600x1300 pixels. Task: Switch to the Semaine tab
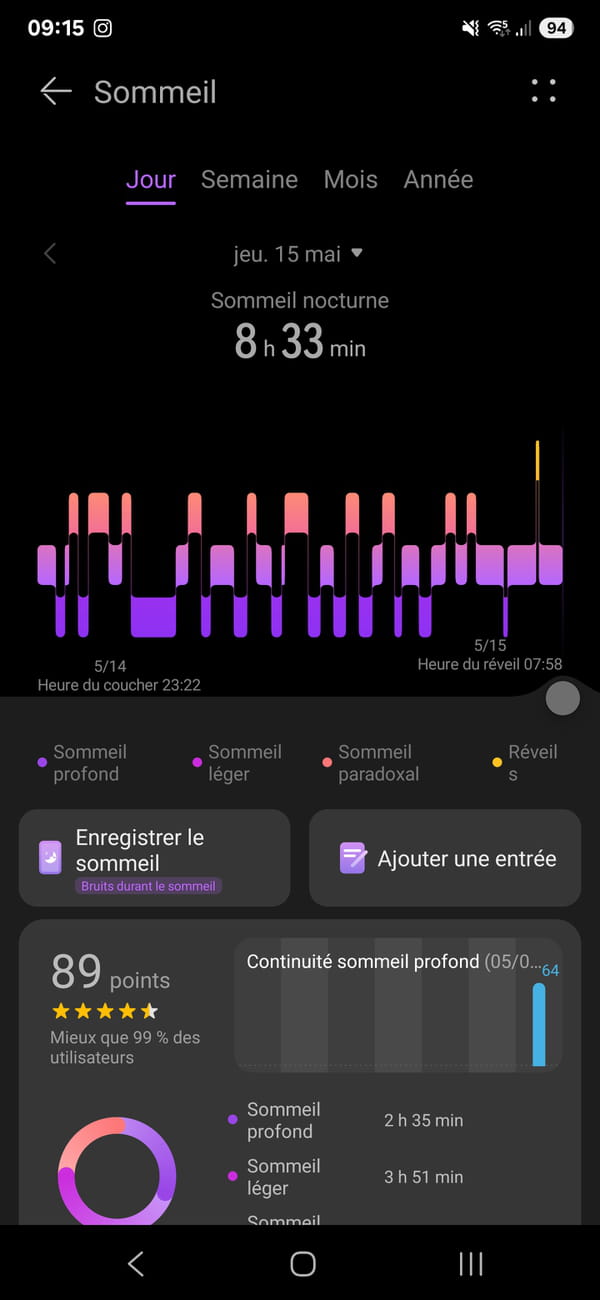[249, 180]
